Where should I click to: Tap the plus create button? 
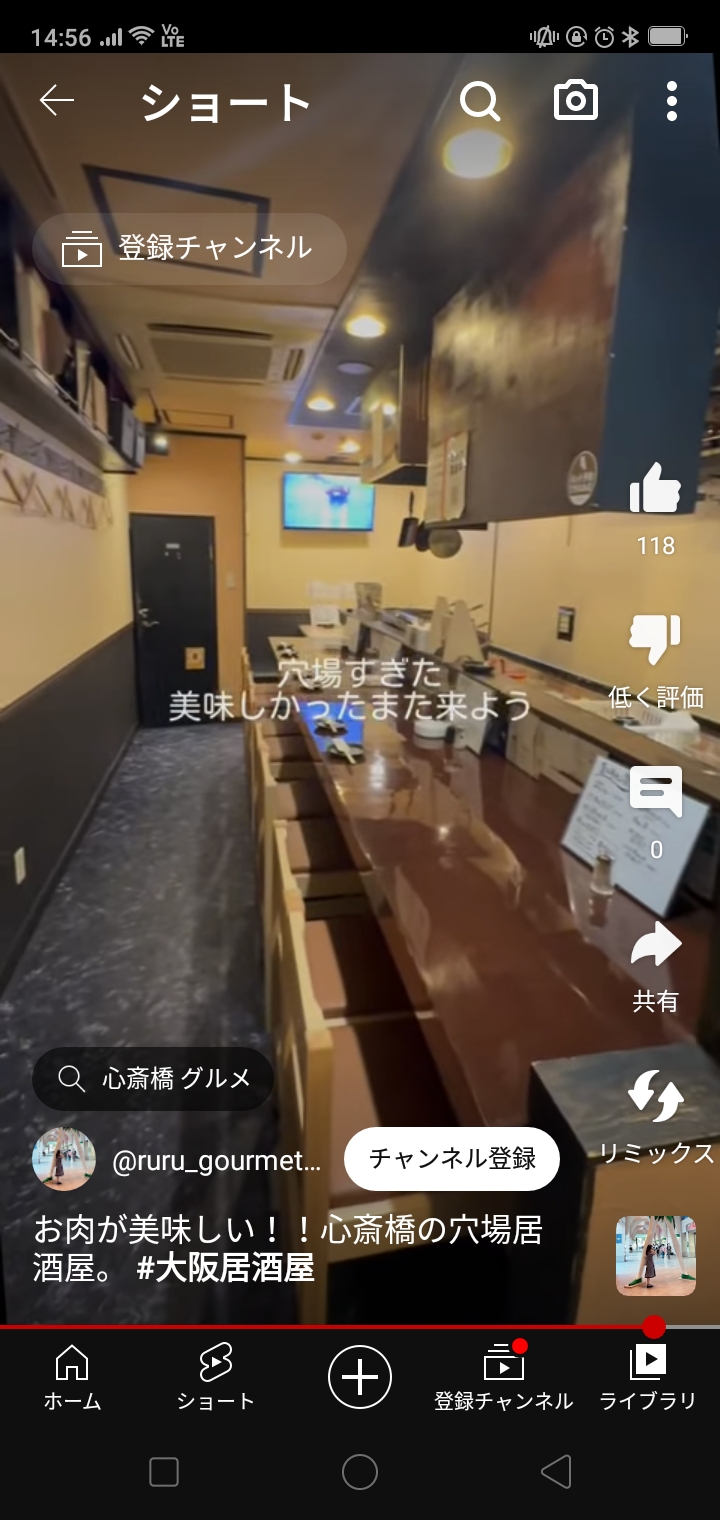click(x=360, y=1377)
